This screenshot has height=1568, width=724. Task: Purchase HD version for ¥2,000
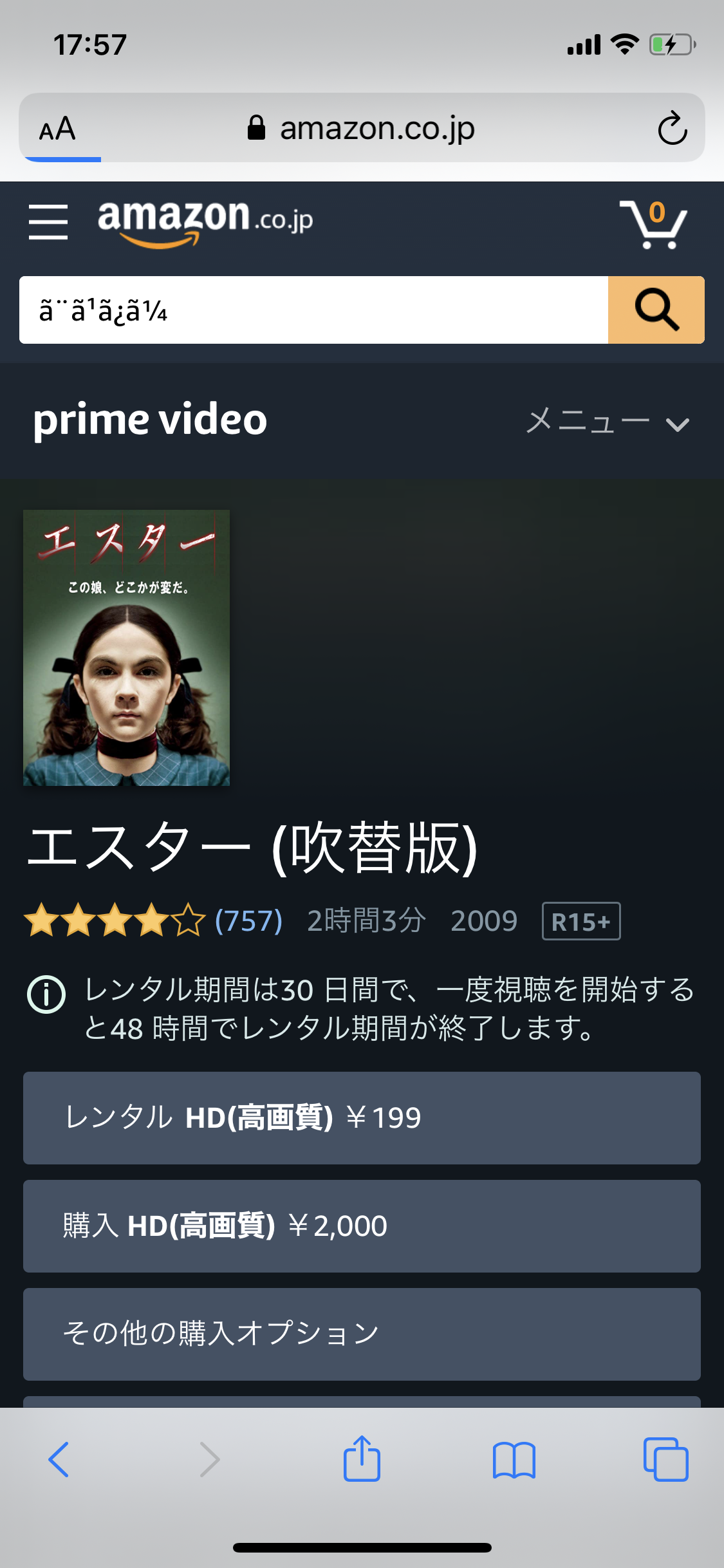click(x=362, y=1226)
